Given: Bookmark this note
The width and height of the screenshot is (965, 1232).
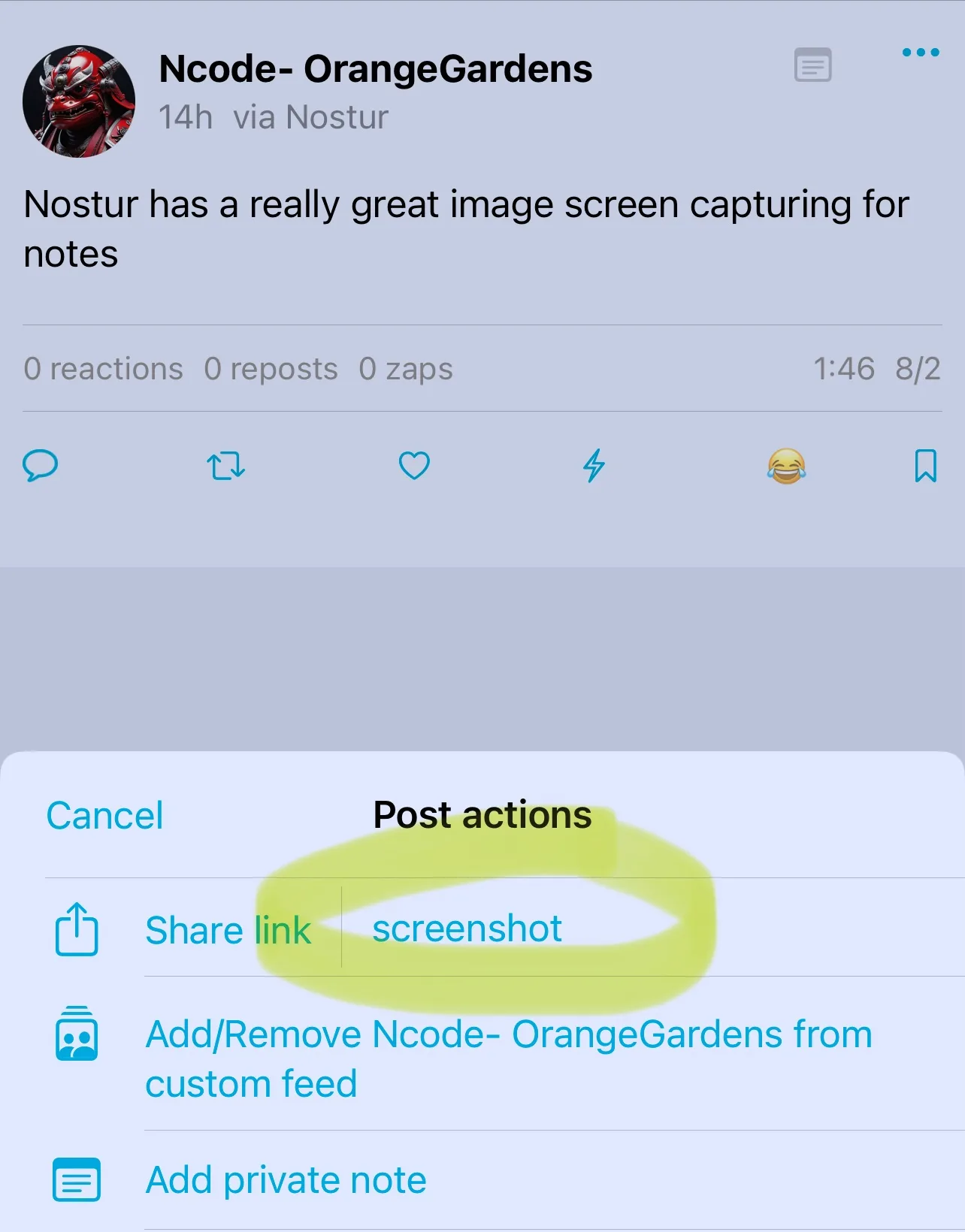Looking at the screenshot, I should tap(924, 466).
